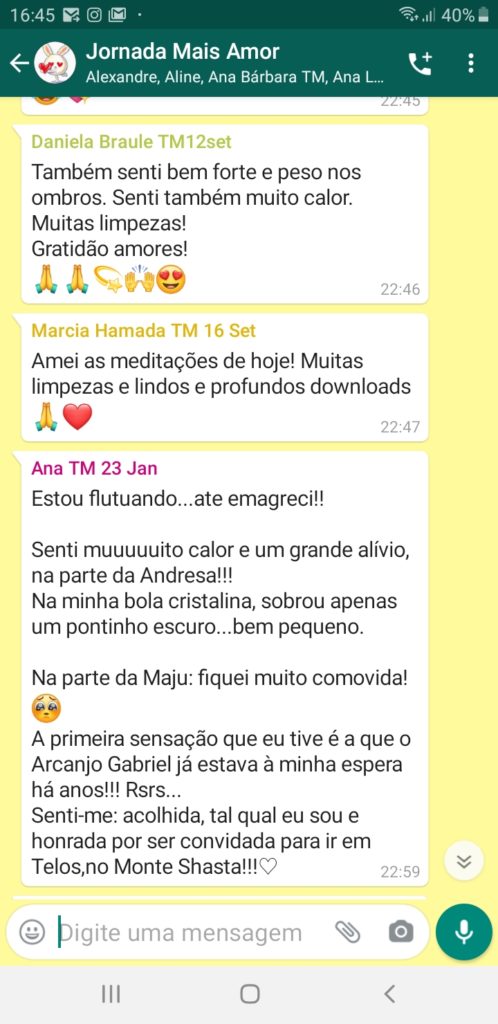The height and width of the screenshot is (1024, 498).
Task: Start a group call
Action: click(x=420, y=63)
